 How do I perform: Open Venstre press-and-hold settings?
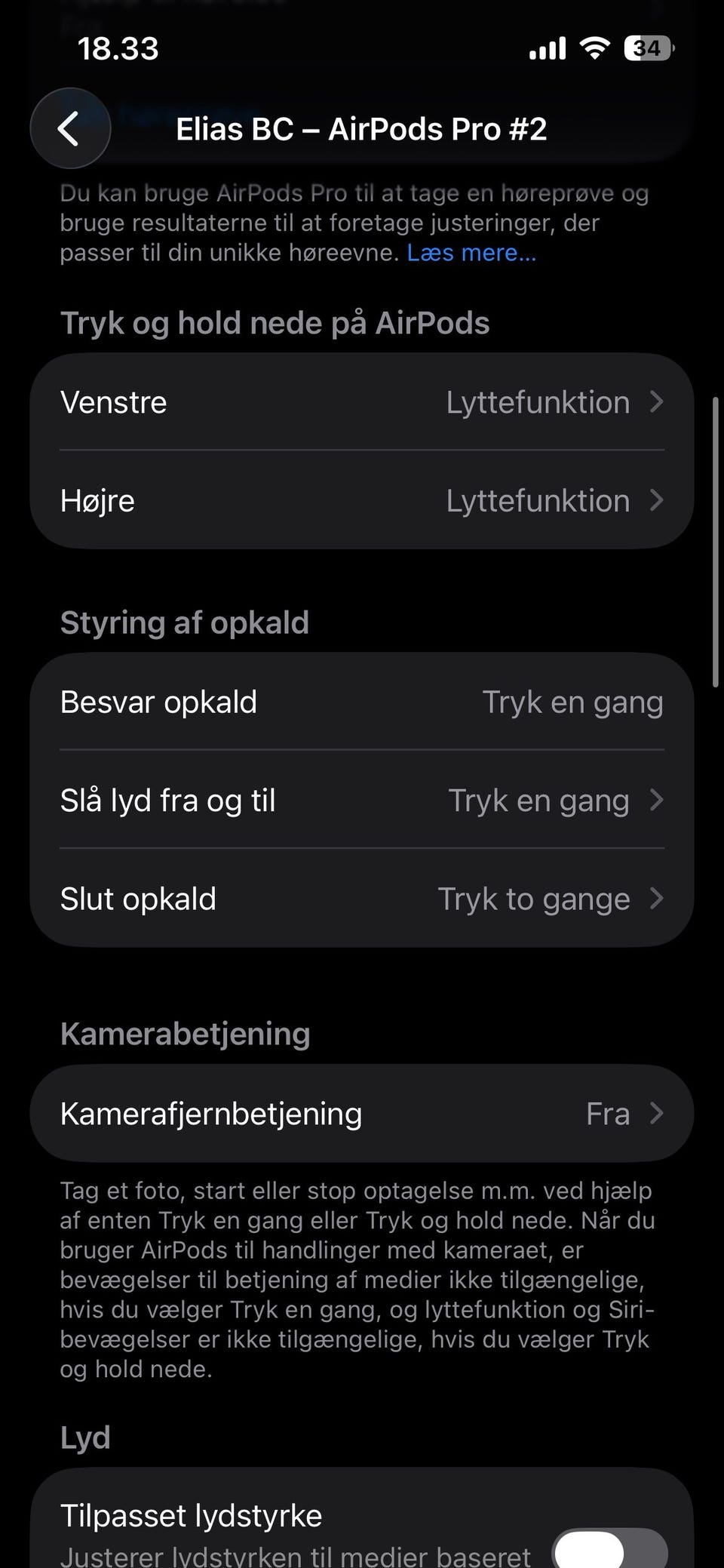[x=362, y=402]
